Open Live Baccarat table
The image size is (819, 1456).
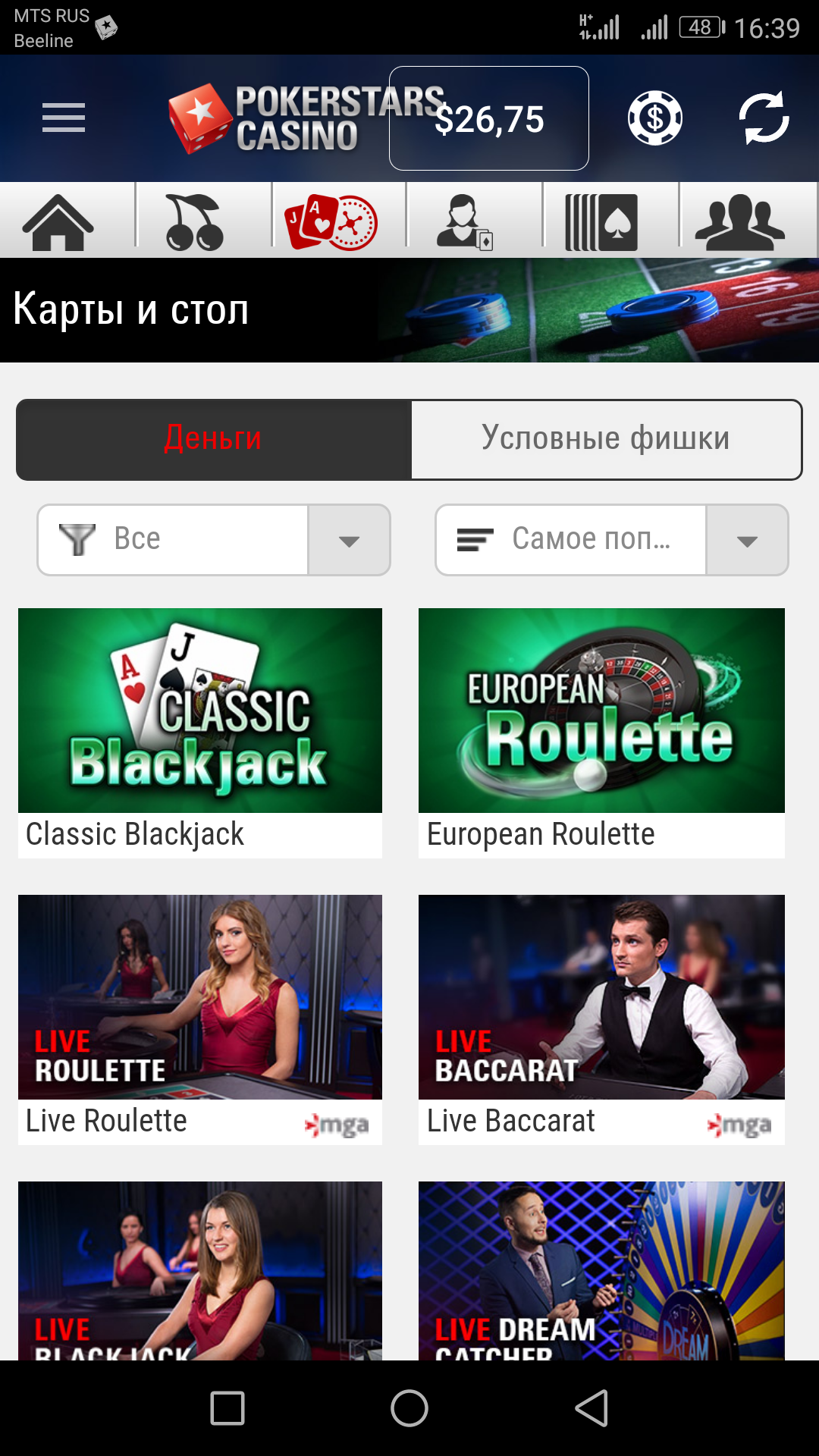[601, 1018]
